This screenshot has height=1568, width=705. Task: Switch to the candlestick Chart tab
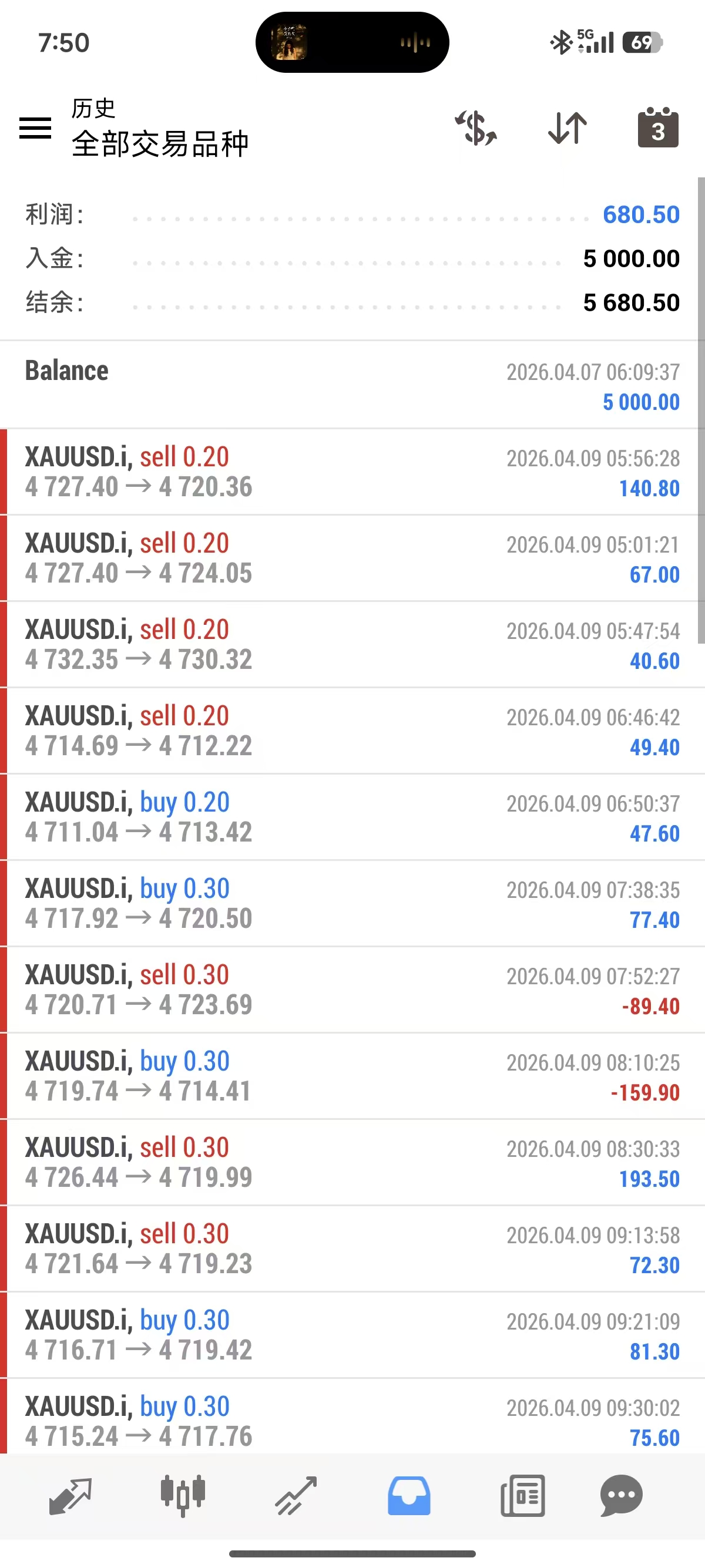coord(183,1495)
